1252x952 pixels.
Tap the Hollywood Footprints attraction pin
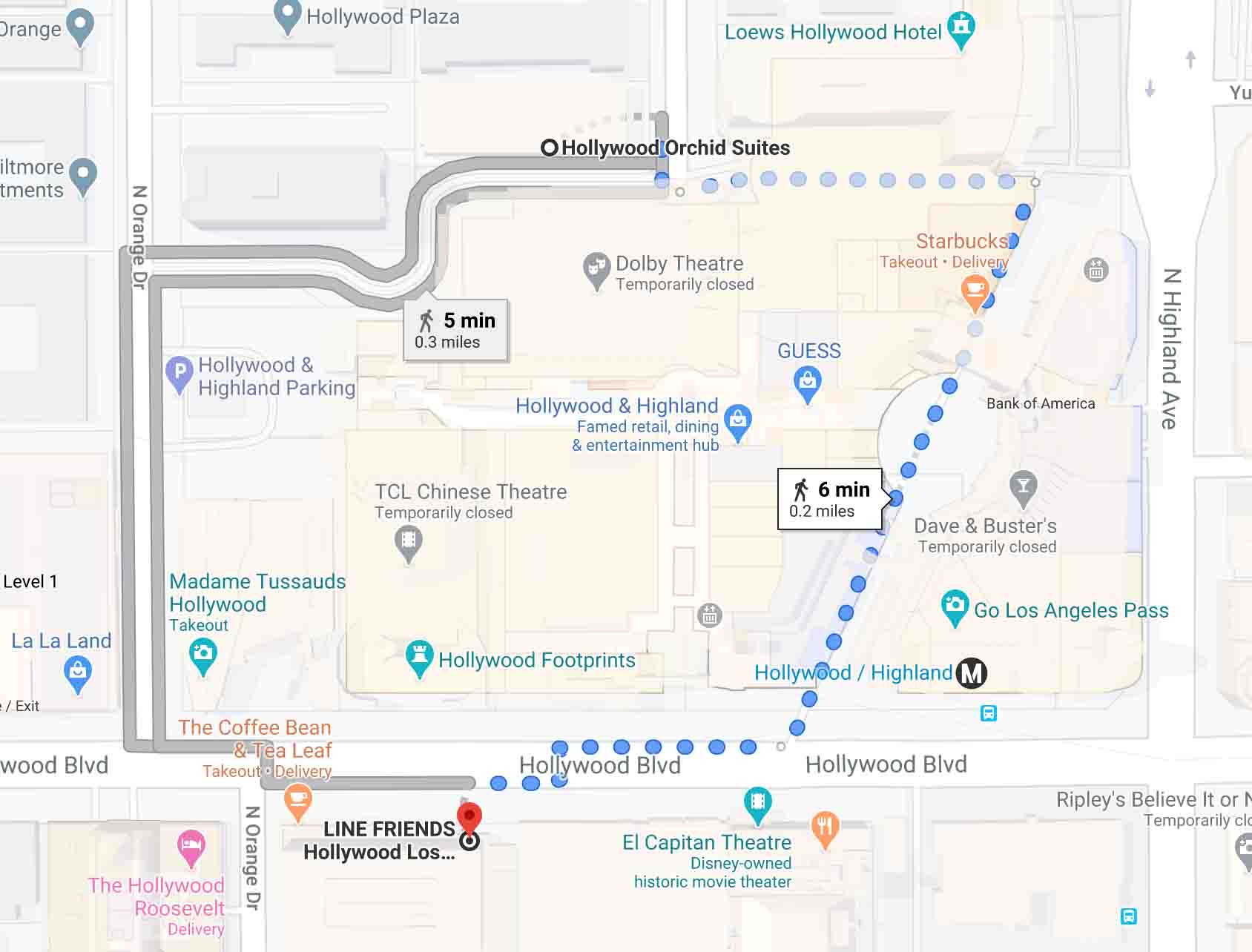(x=419, y=658)
